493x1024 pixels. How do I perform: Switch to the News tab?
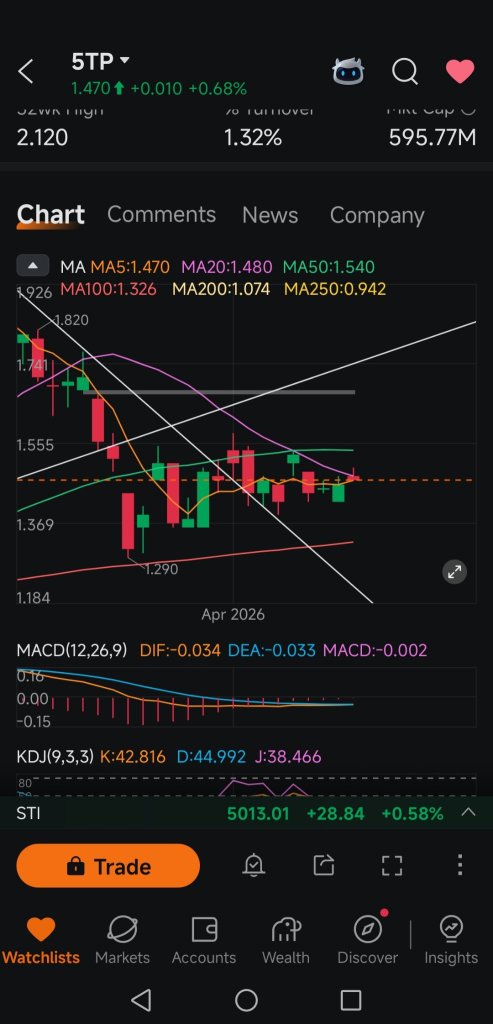(270, 215)
